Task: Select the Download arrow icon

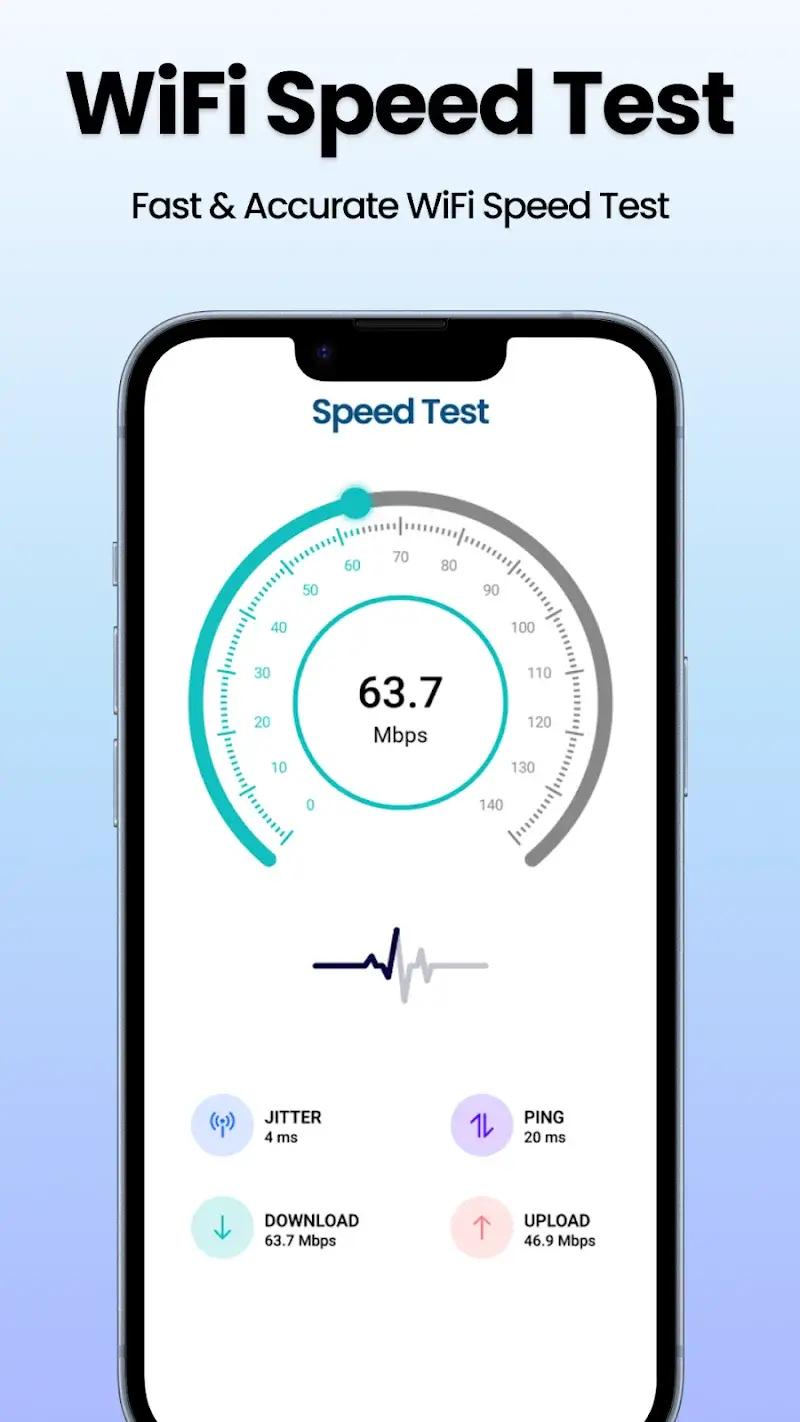Action: click(x=222, y=1227)
